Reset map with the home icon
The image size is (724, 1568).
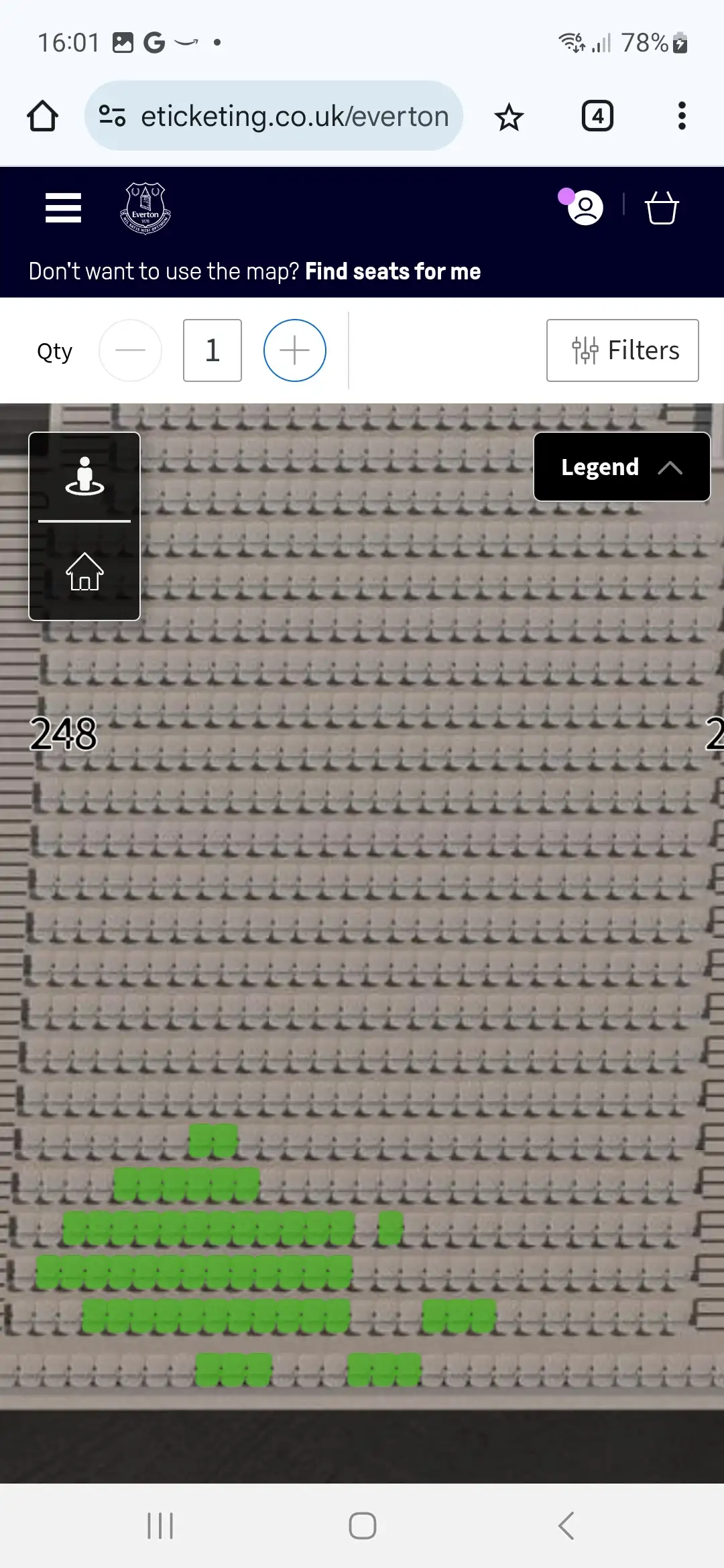[x=84, y=572]
